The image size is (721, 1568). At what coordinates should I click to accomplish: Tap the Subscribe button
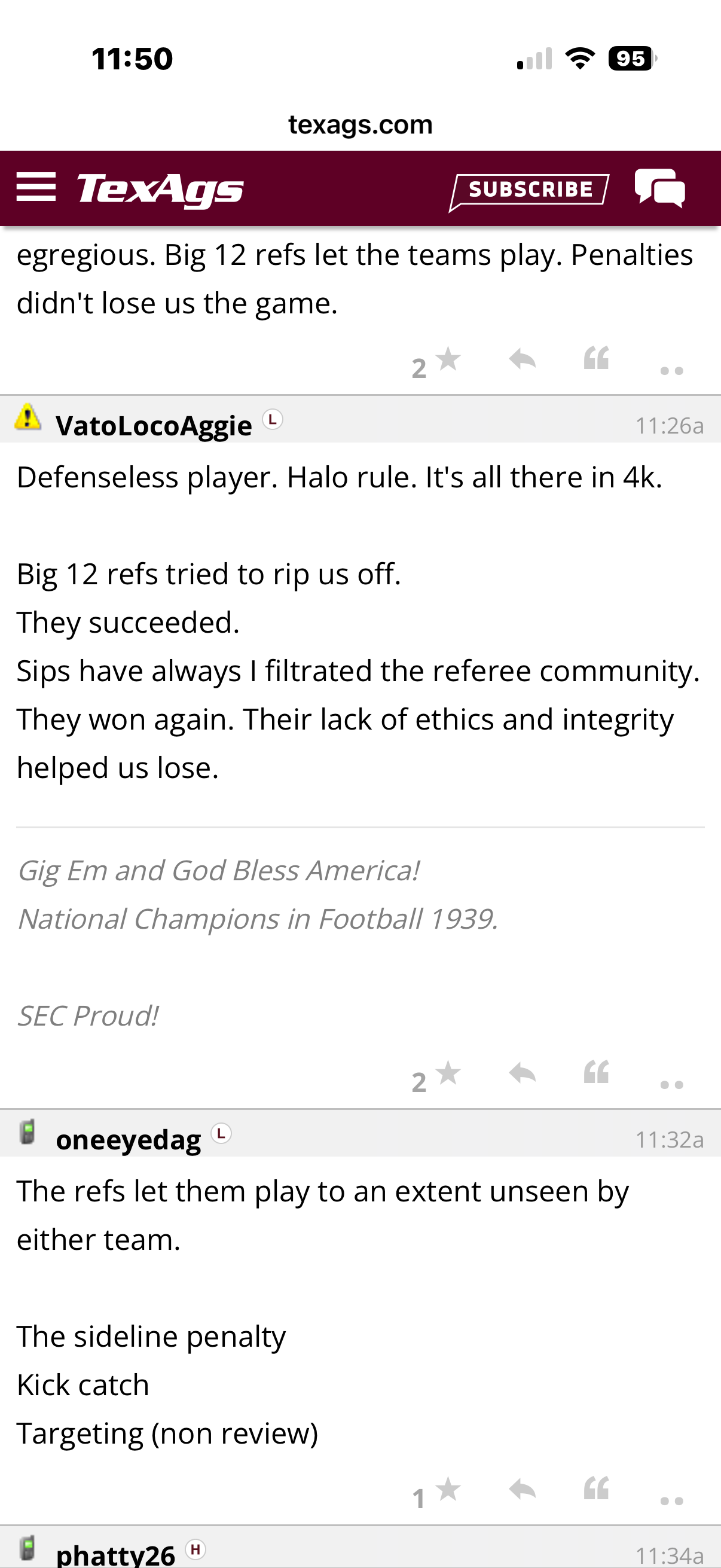tap(528, 190)
